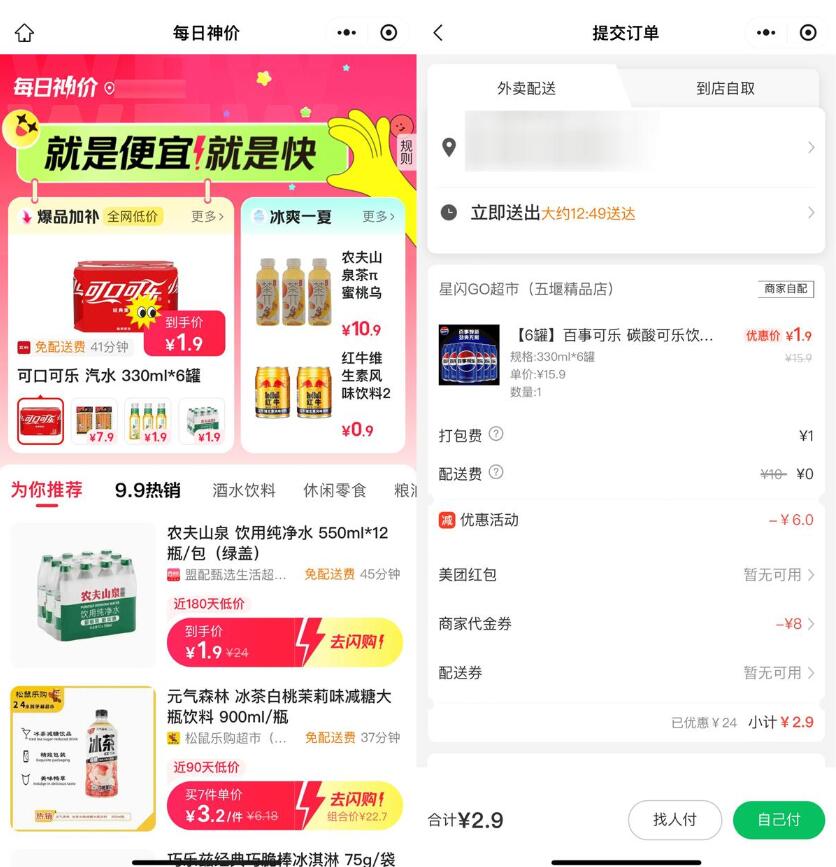
Task: Tap the green 自己付 pay button
Action: pos(778,820)
